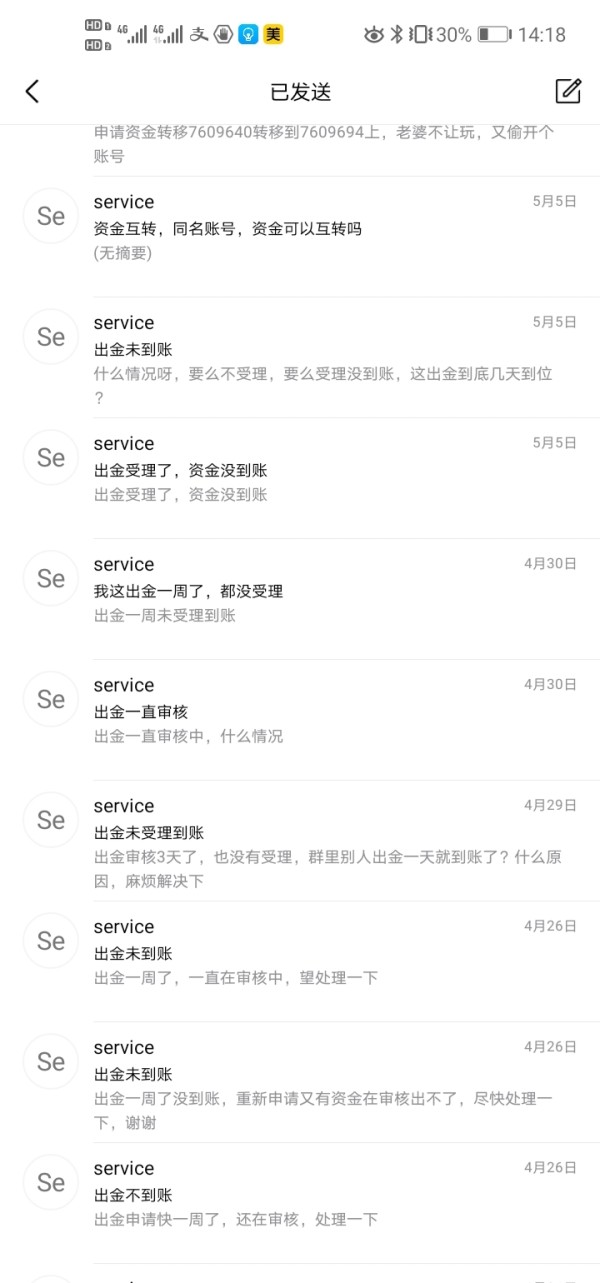Open the email about transferring funds 7609640
This screenshot has width=600, height=1283.
pyautogui.click(x=300, y=150)
